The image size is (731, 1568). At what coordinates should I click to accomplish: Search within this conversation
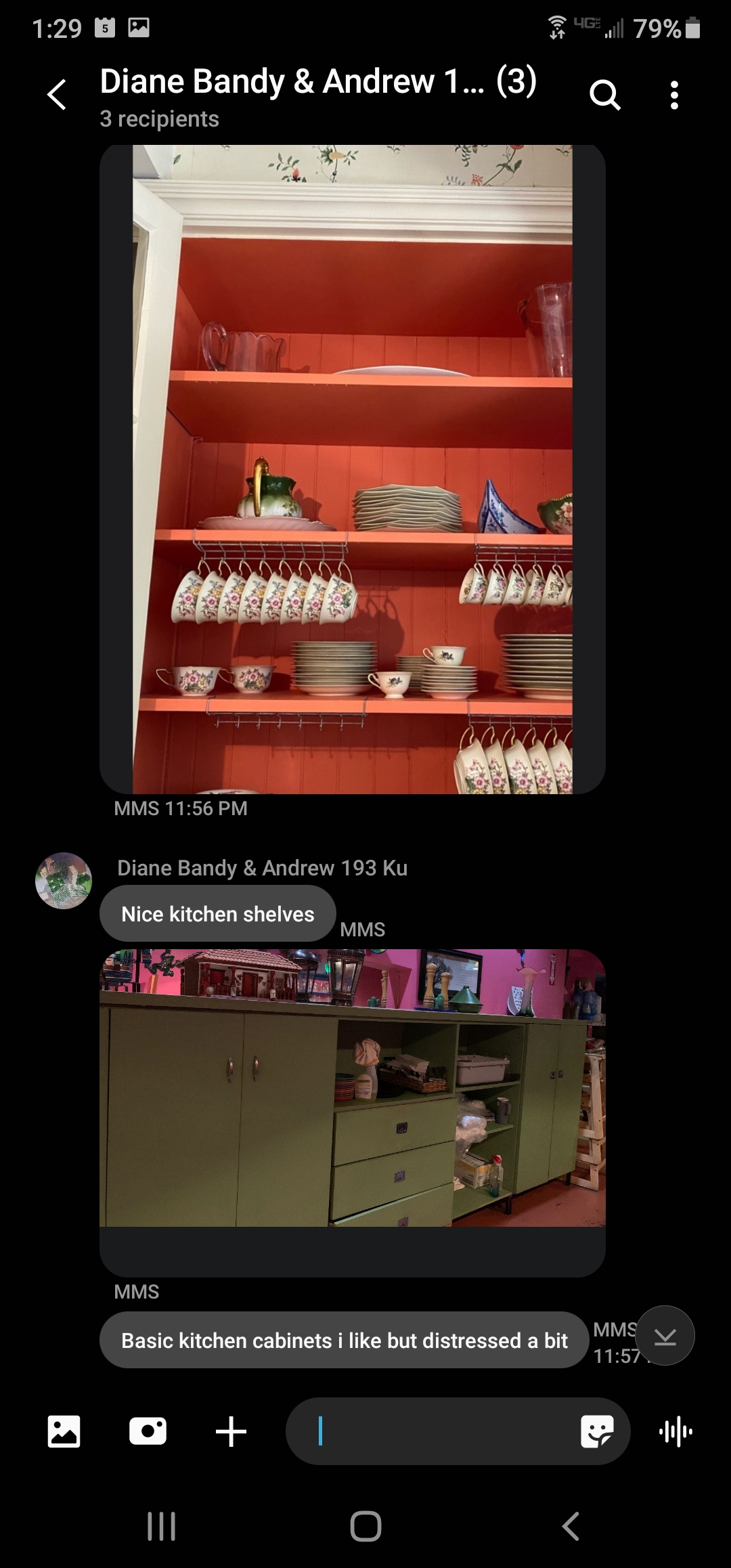[x=604, y=95]
